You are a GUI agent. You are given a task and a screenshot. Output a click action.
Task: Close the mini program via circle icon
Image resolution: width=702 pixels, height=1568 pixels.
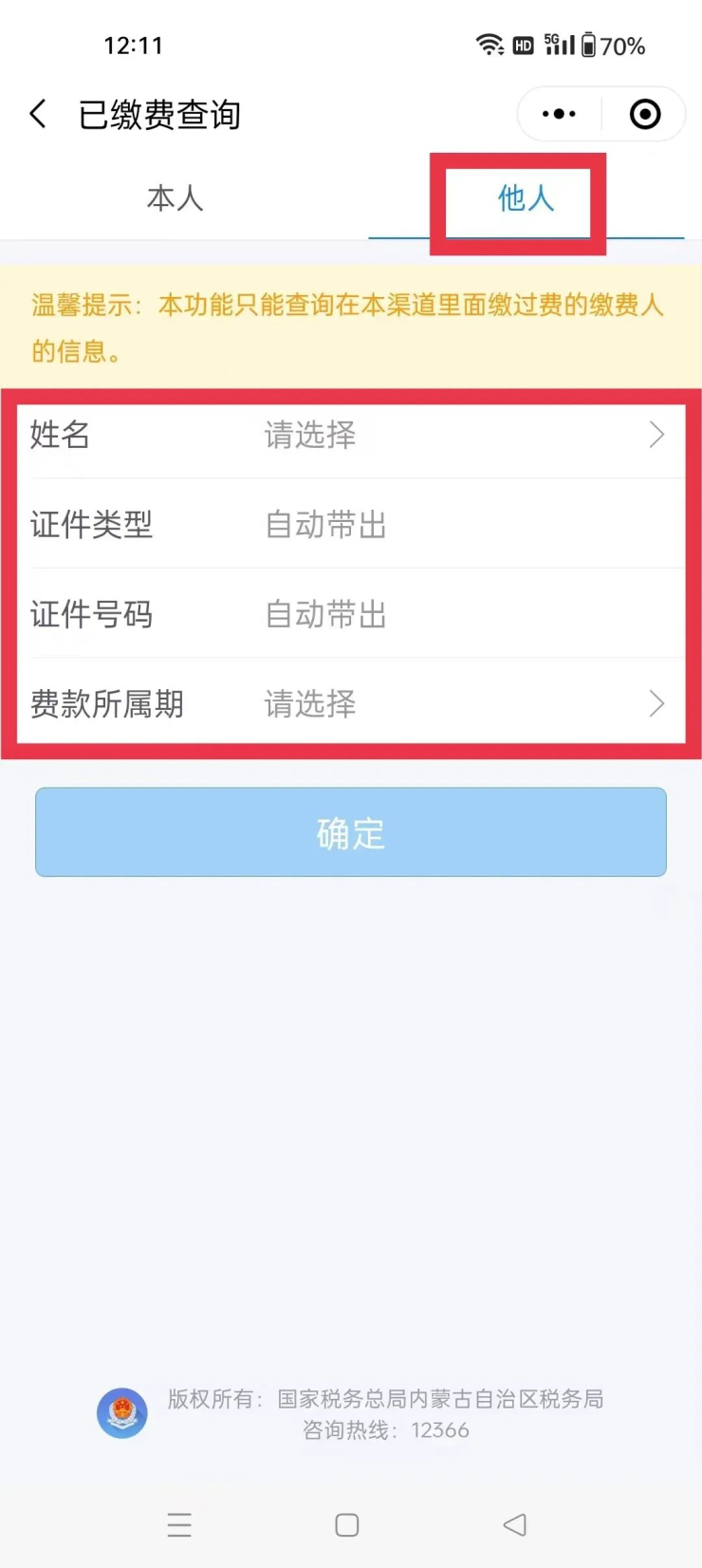645,115
